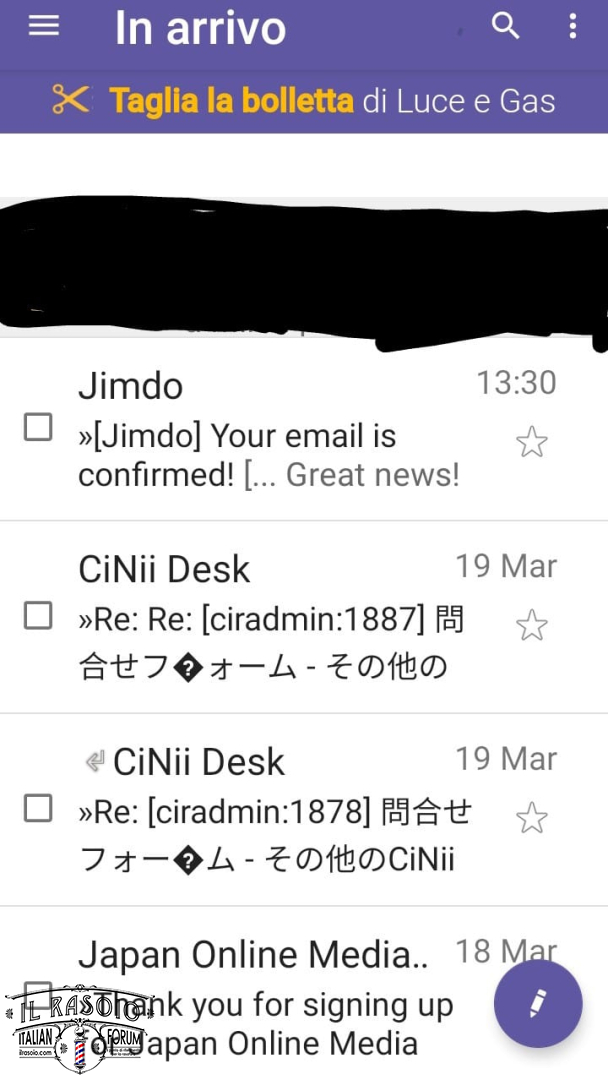This screenshot has height=1080, width=608.
Task: Open the Taglia la bolletta banner
Action: 304,101
